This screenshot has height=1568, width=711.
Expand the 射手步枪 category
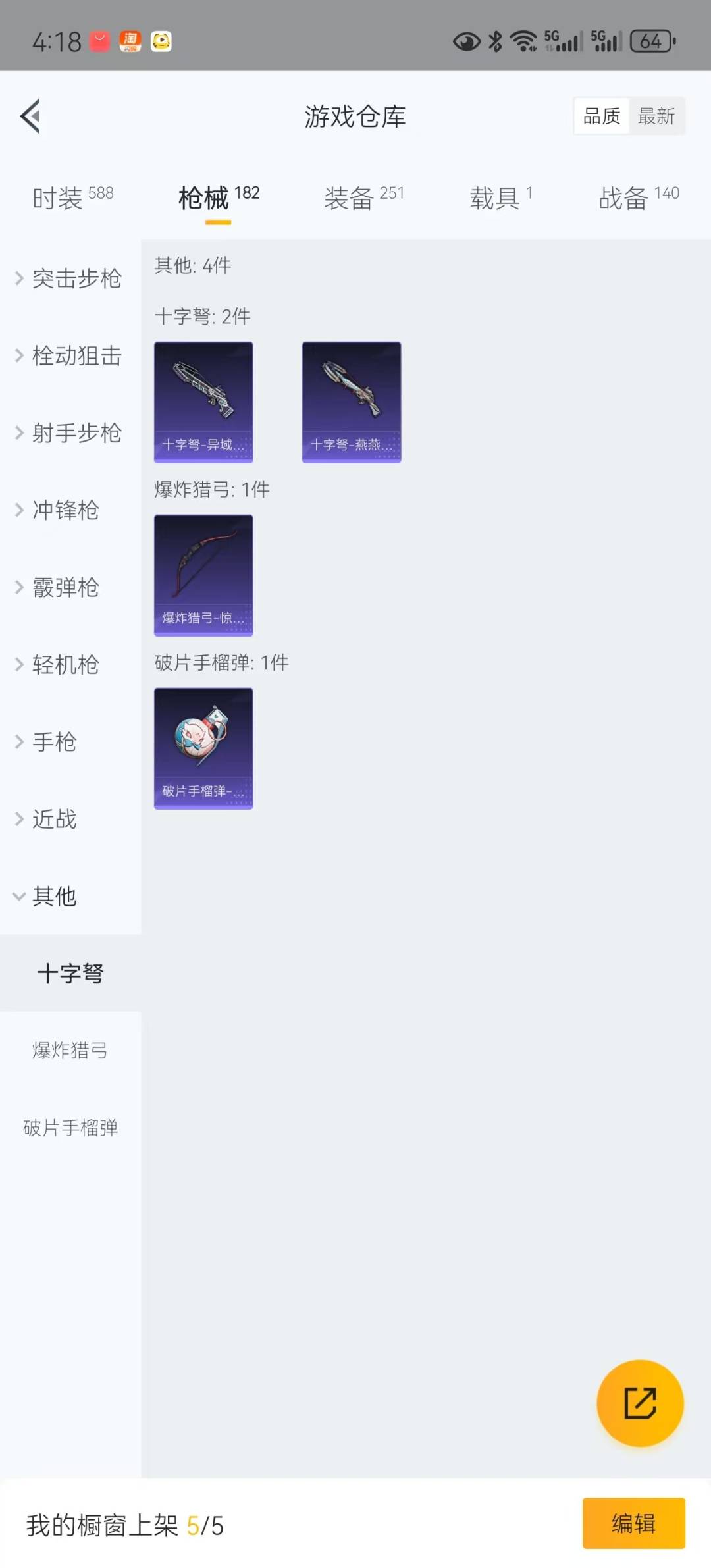69,433
